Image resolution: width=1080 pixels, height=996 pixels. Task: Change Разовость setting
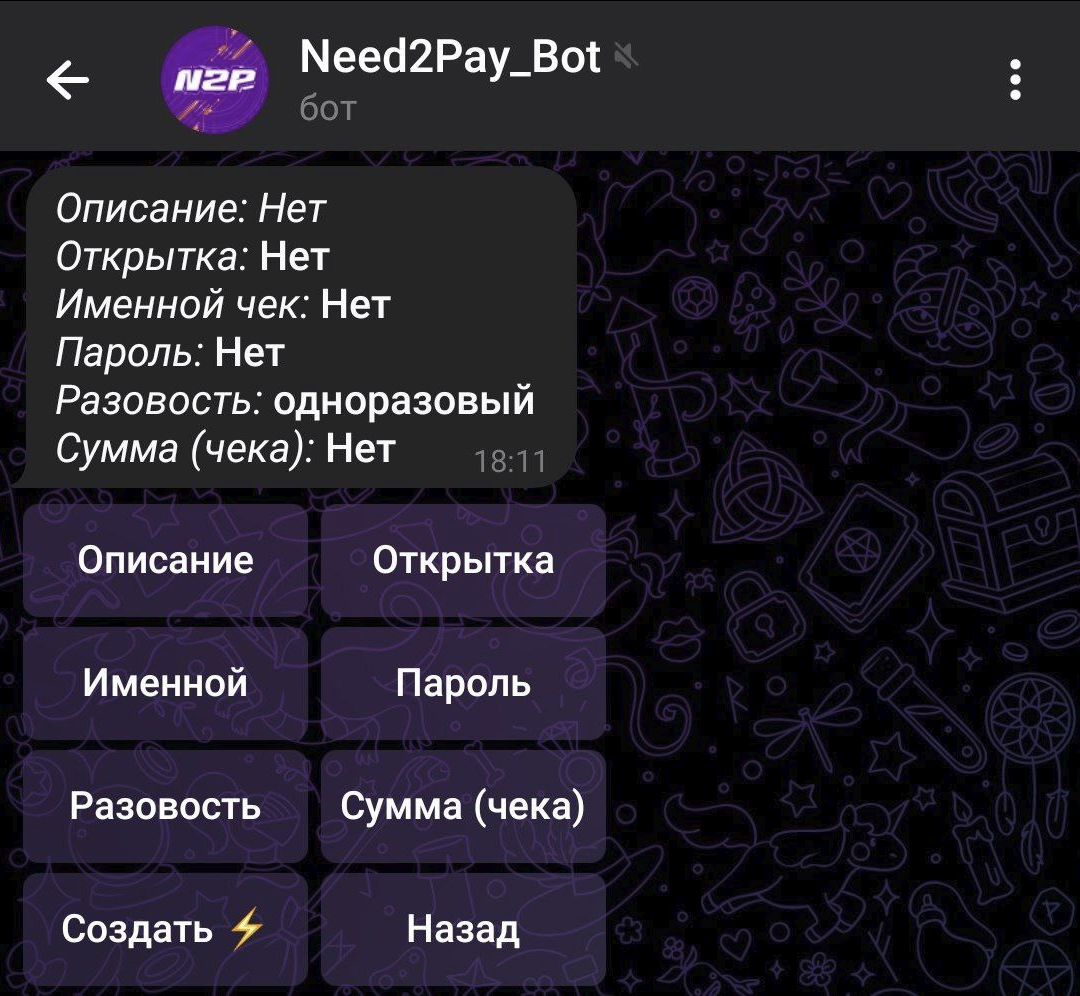click(x=165, y=806)
